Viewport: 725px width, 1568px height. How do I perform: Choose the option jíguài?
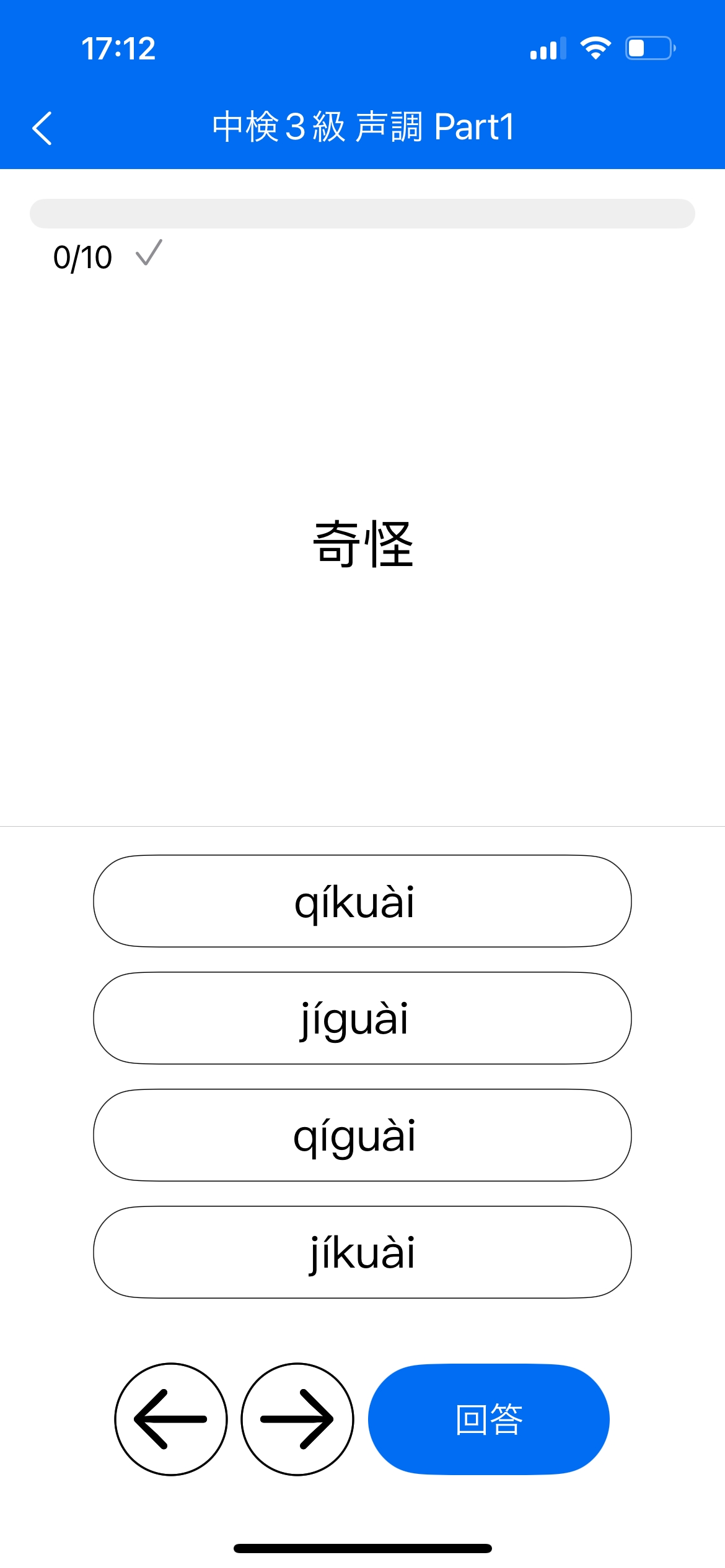[x=362, y=1018]
